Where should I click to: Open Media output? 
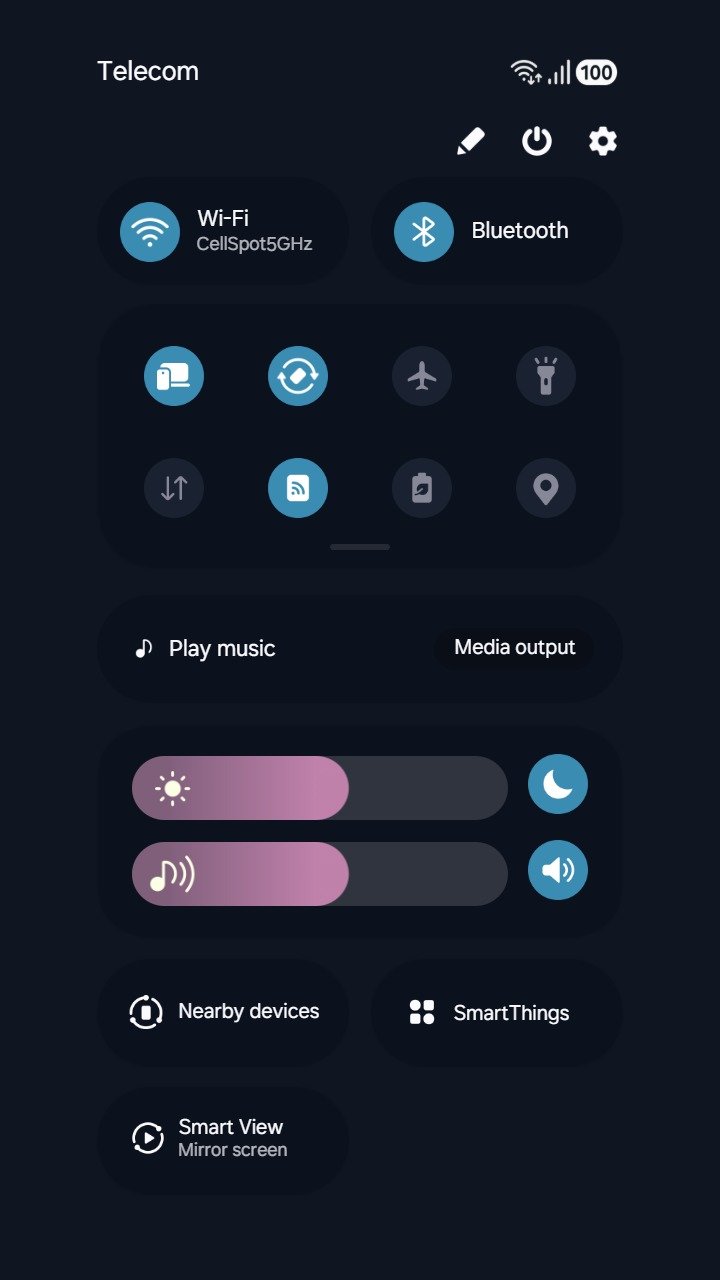pyautogui.click(x=514, y=648)
